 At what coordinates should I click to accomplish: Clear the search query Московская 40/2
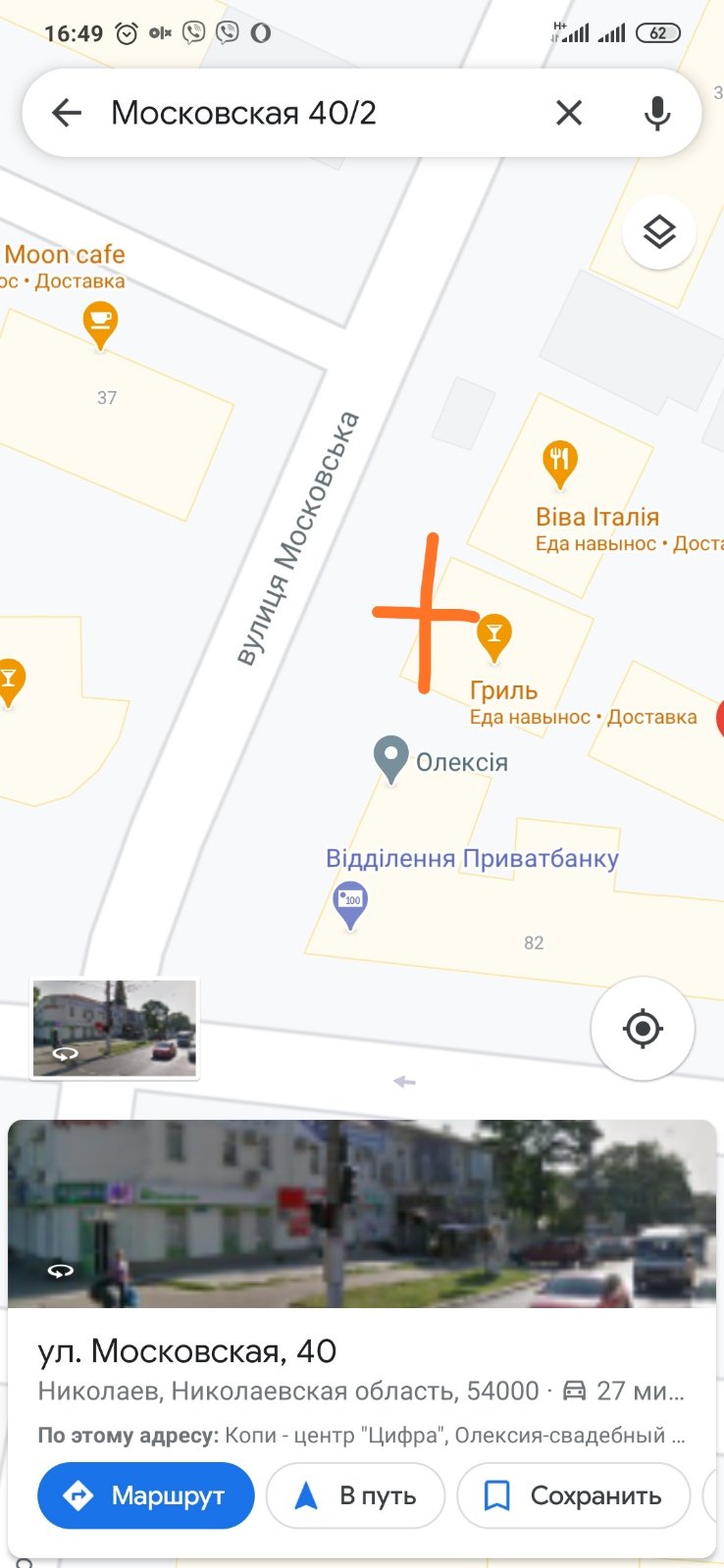(x=569, y=113)
